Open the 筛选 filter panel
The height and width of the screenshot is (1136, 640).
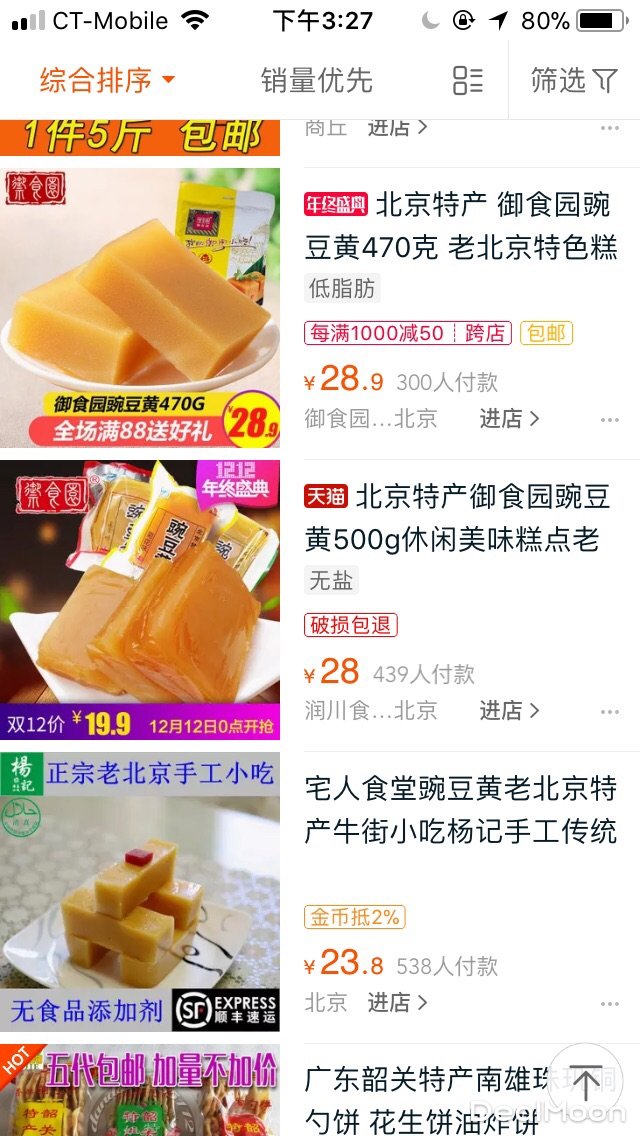coord(574,80)
